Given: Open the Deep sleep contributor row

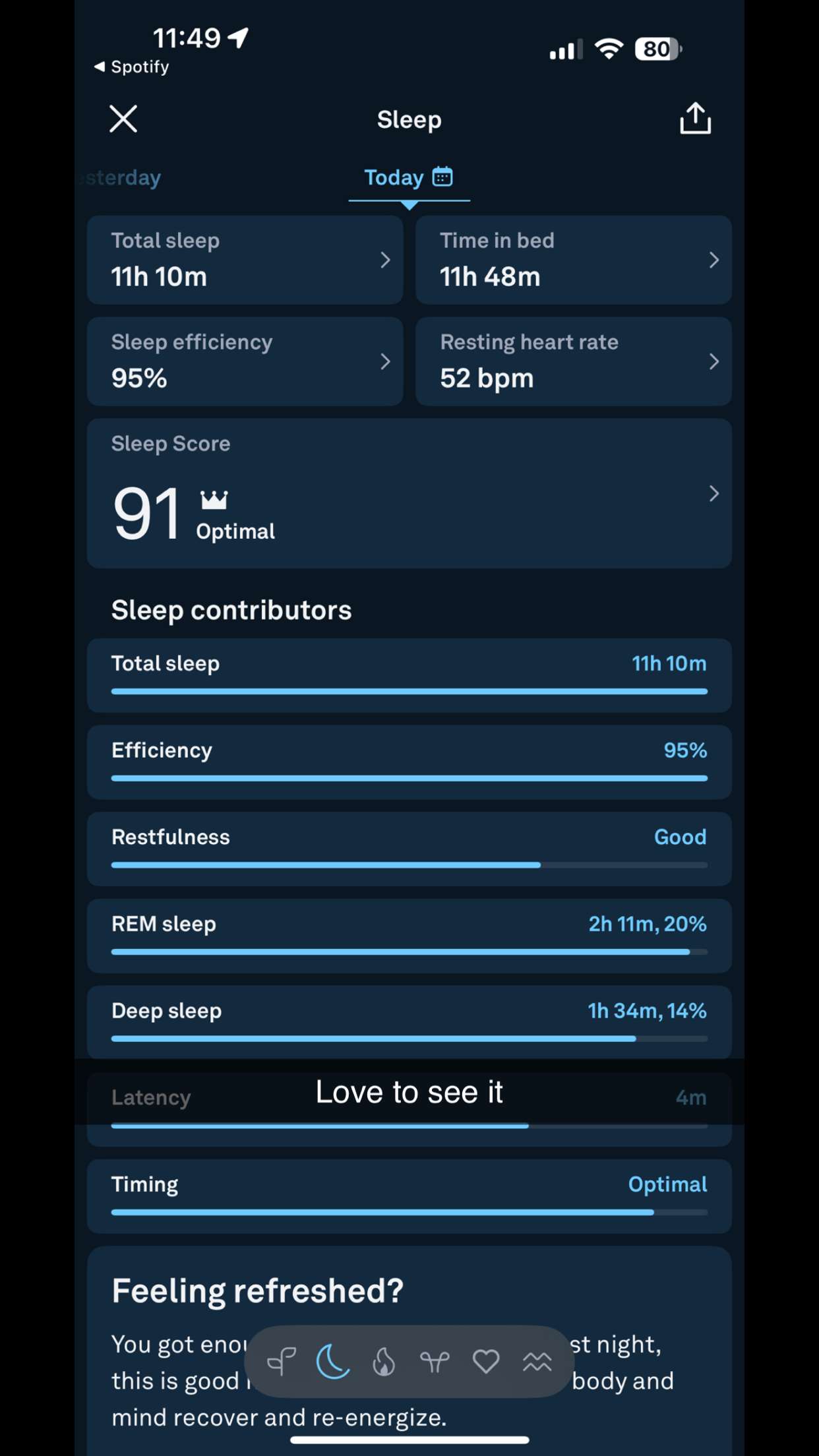Looking at the screenshot, I should click(409, 1022).
